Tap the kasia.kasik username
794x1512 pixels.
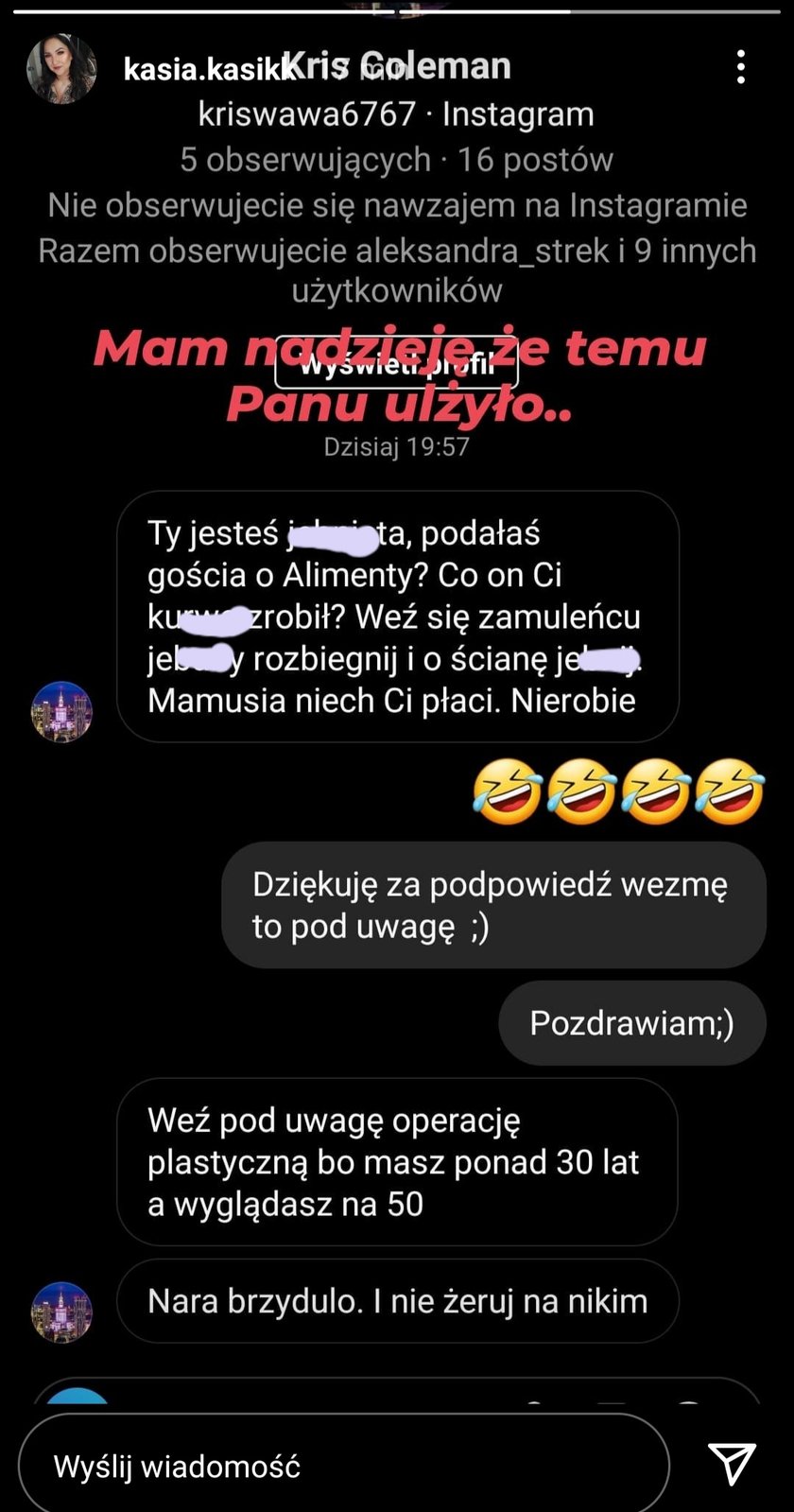200,68
